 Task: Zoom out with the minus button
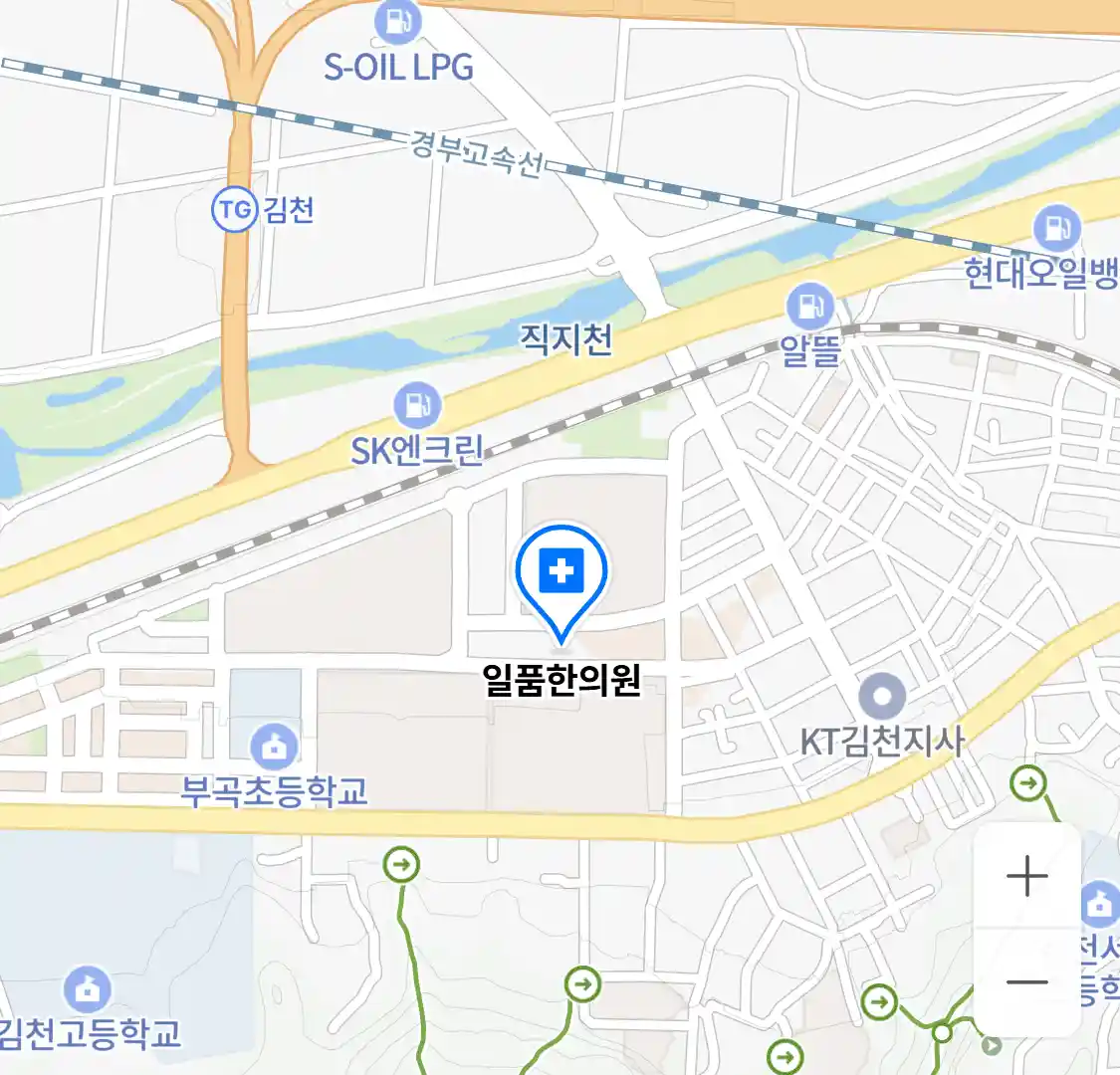point(1026,982)
